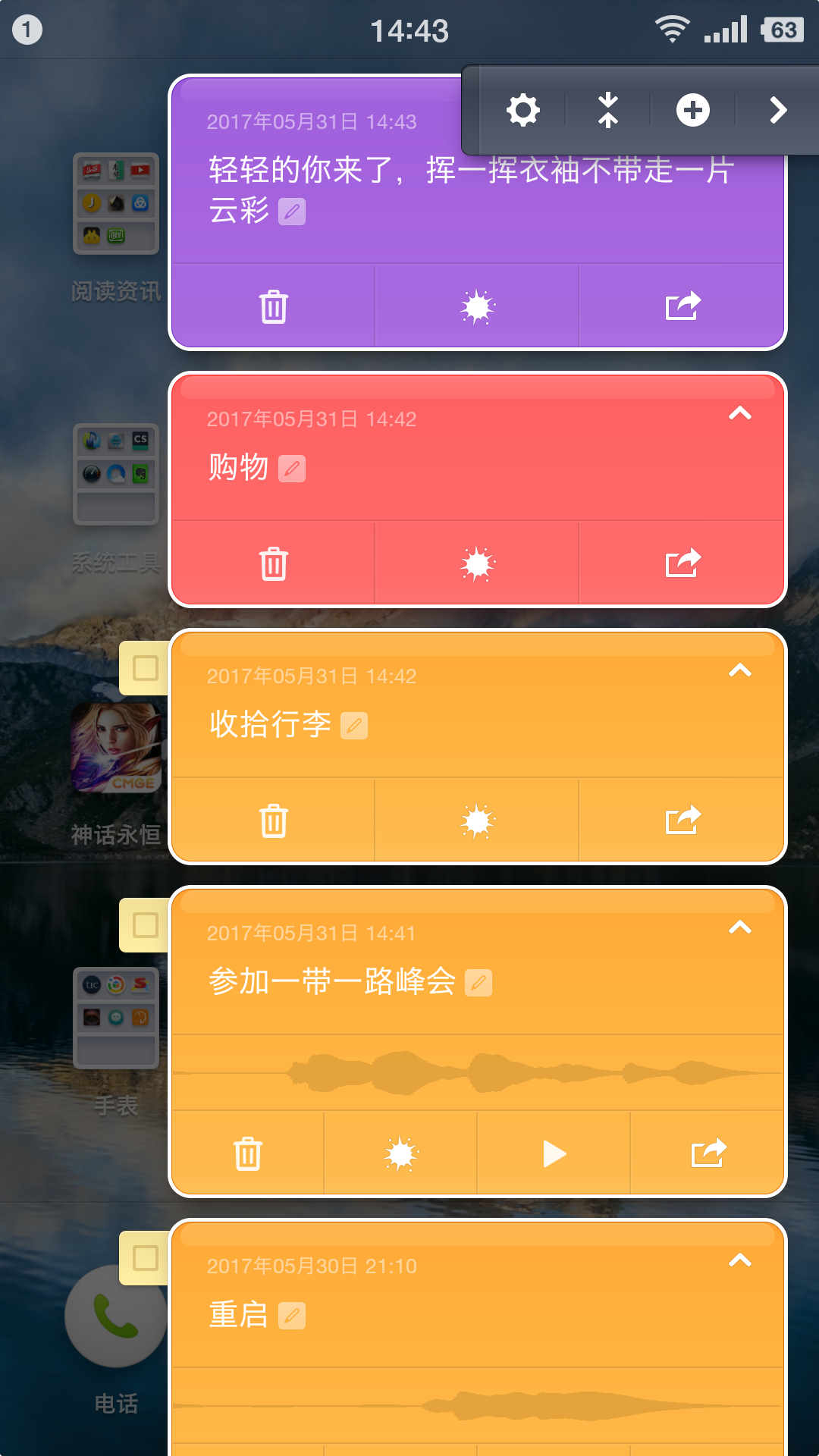819x1456 pixels.
Task: Edit the 购物 note text
Action: pyautogui.click(x=292, y=469)
